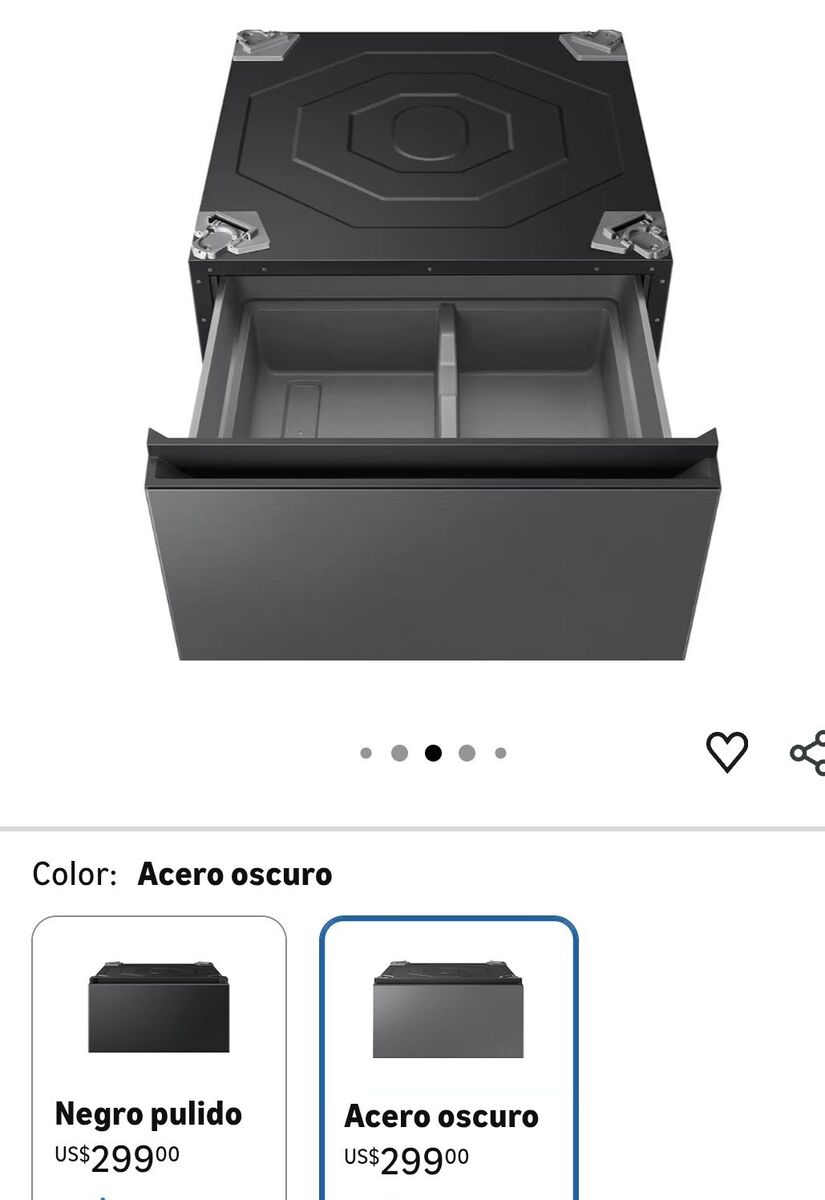Select the Negro pulido color option
Viewport: 825px width, 1200px height.
159,1060
